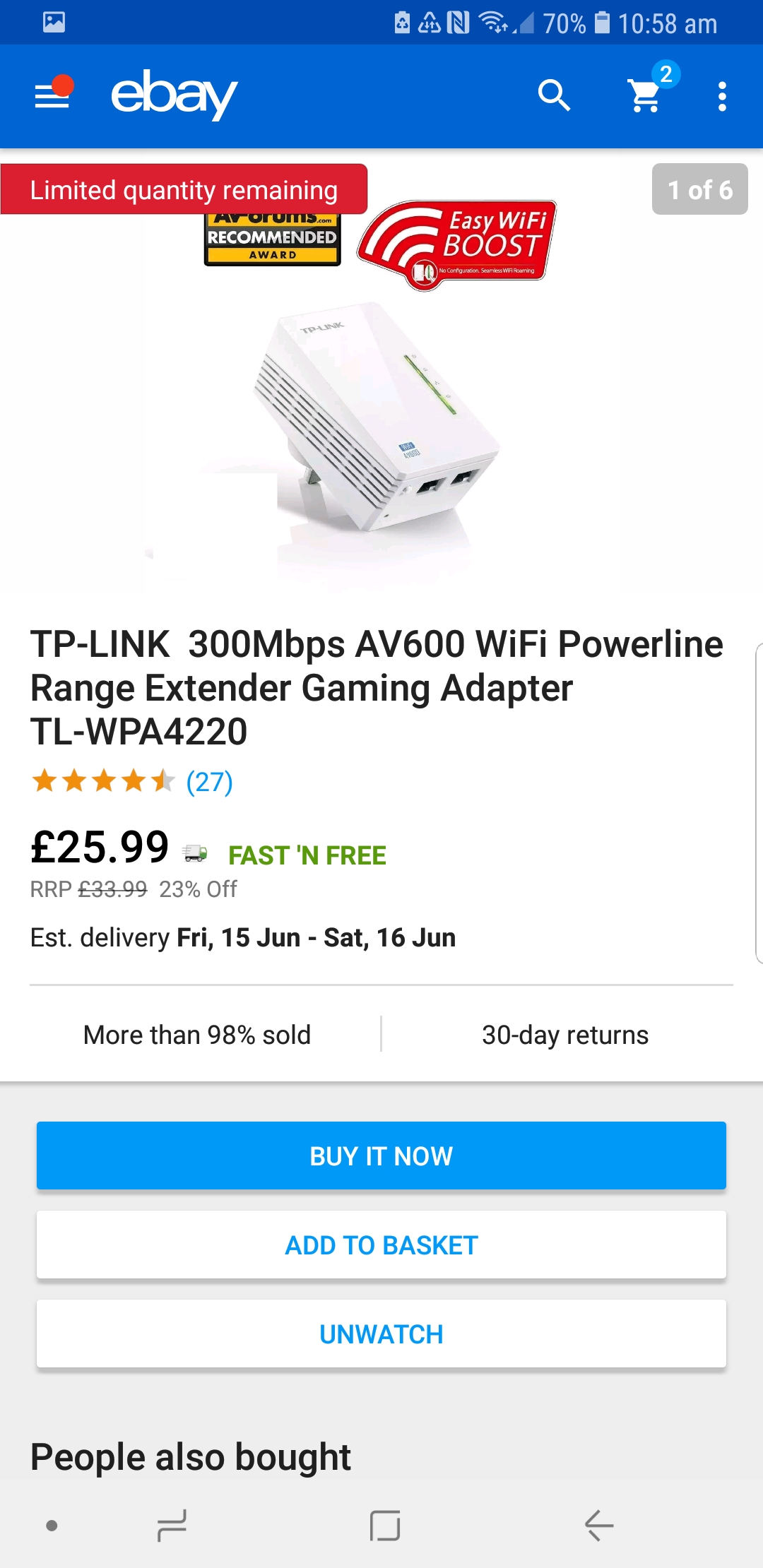Unwatch this item
763x1568 pixels.
coord(381,1334)
